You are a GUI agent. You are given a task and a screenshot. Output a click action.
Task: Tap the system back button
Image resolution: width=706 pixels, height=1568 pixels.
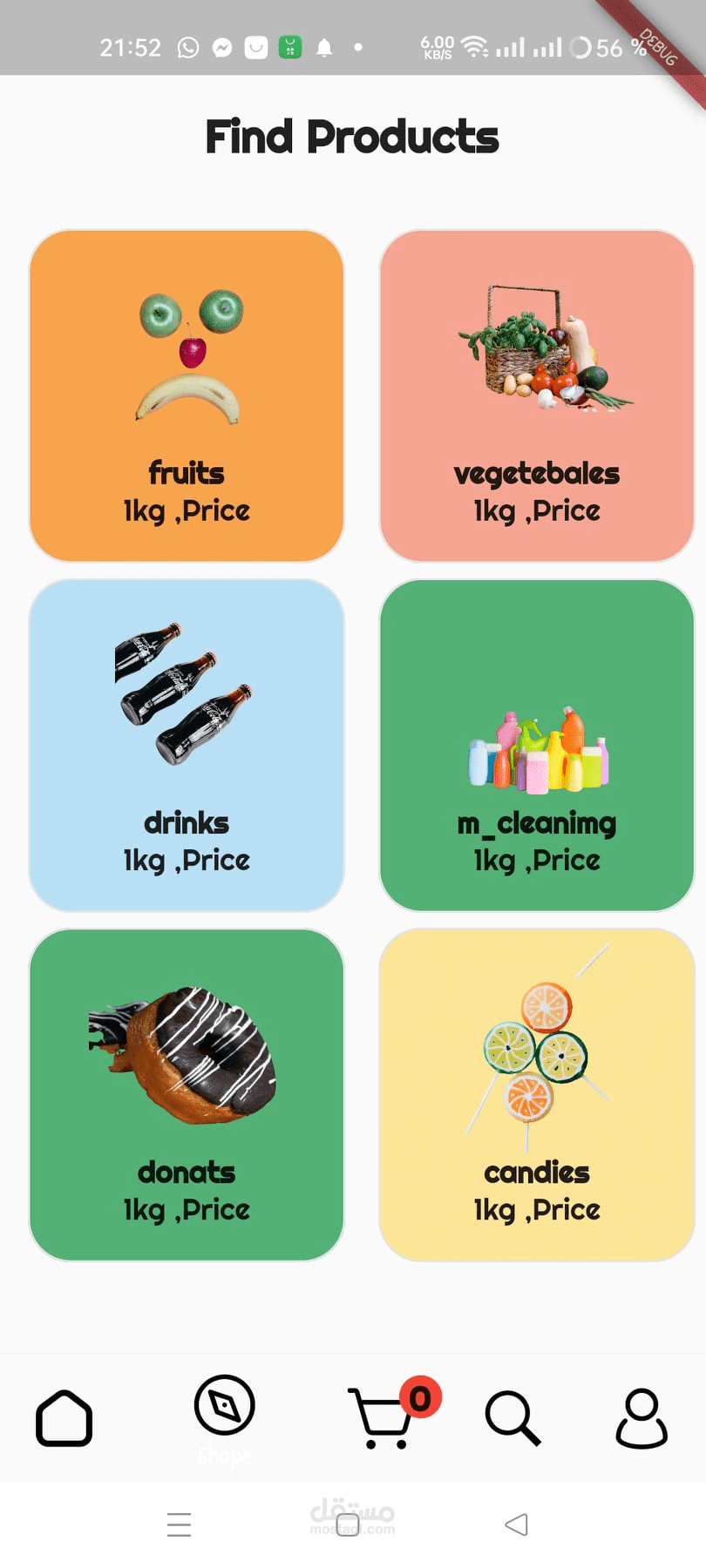pyautogui.click(x=517, y=1524)
